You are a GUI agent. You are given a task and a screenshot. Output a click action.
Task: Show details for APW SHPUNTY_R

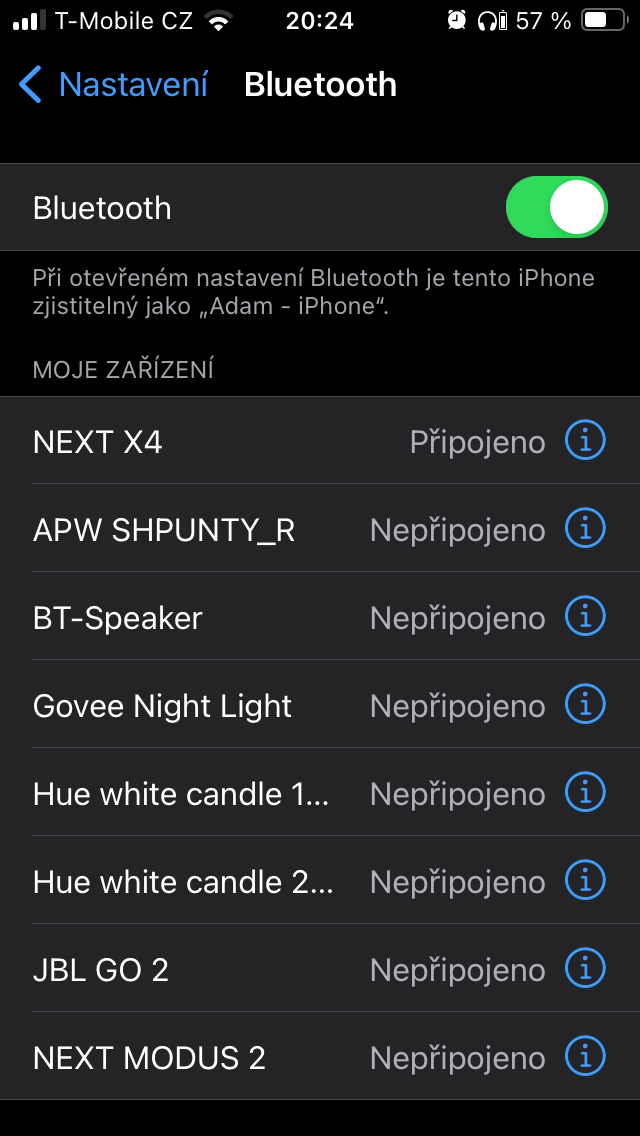tap(585, 529)
